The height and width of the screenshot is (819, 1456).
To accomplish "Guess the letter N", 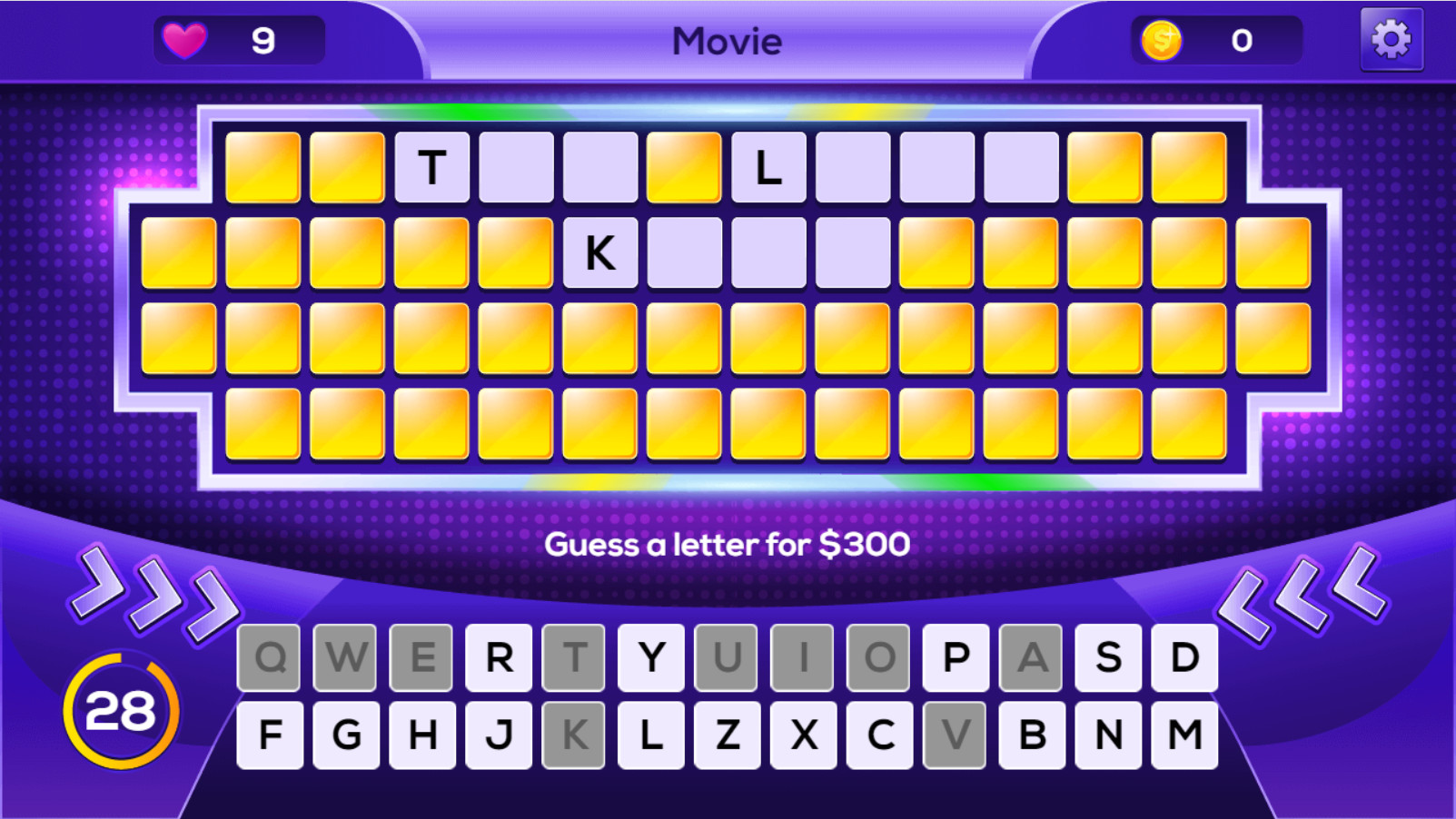I will click(x=1108, y=735).
